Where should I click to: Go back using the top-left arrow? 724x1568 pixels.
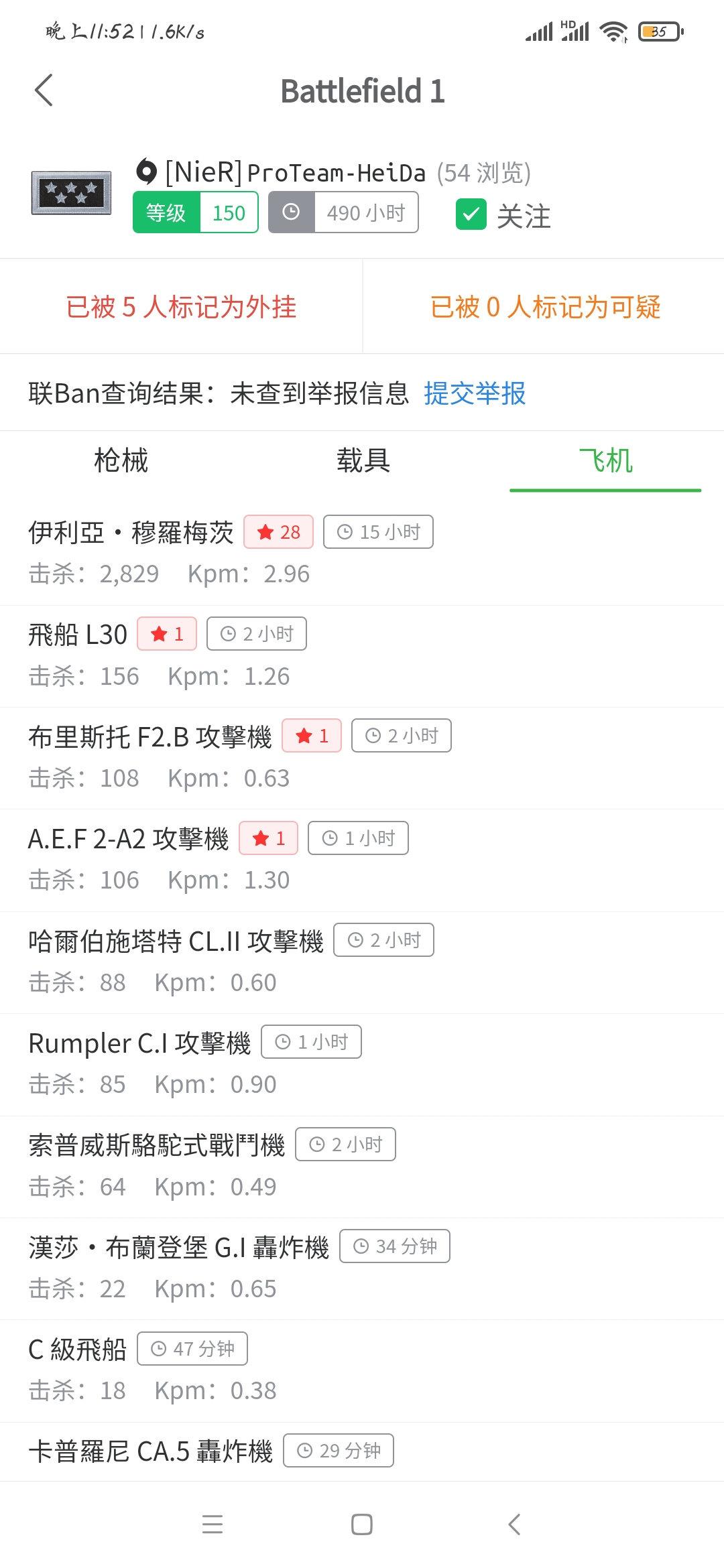[44, 90]
